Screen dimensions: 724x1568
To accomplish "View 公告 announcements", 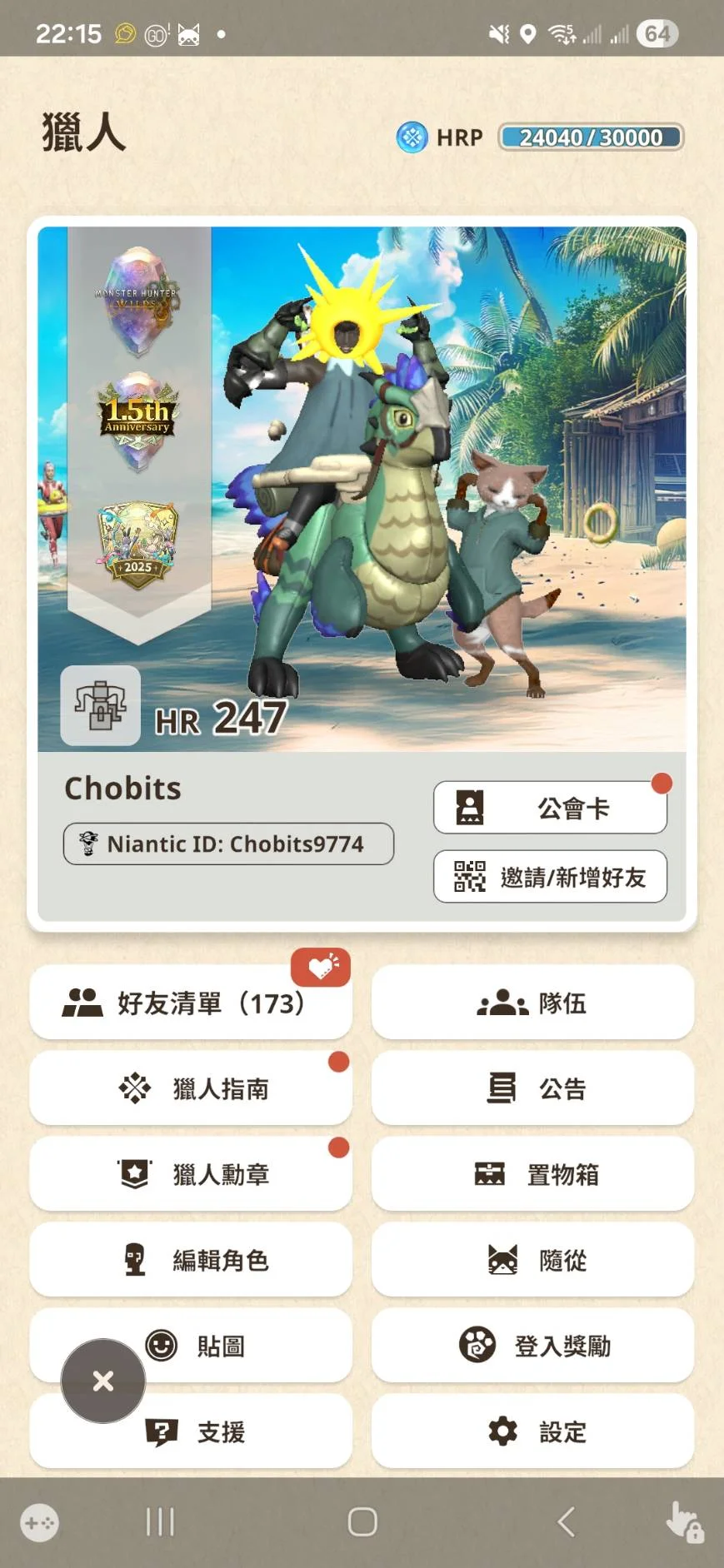I will pyautogui.click(x=532, y=1088).
